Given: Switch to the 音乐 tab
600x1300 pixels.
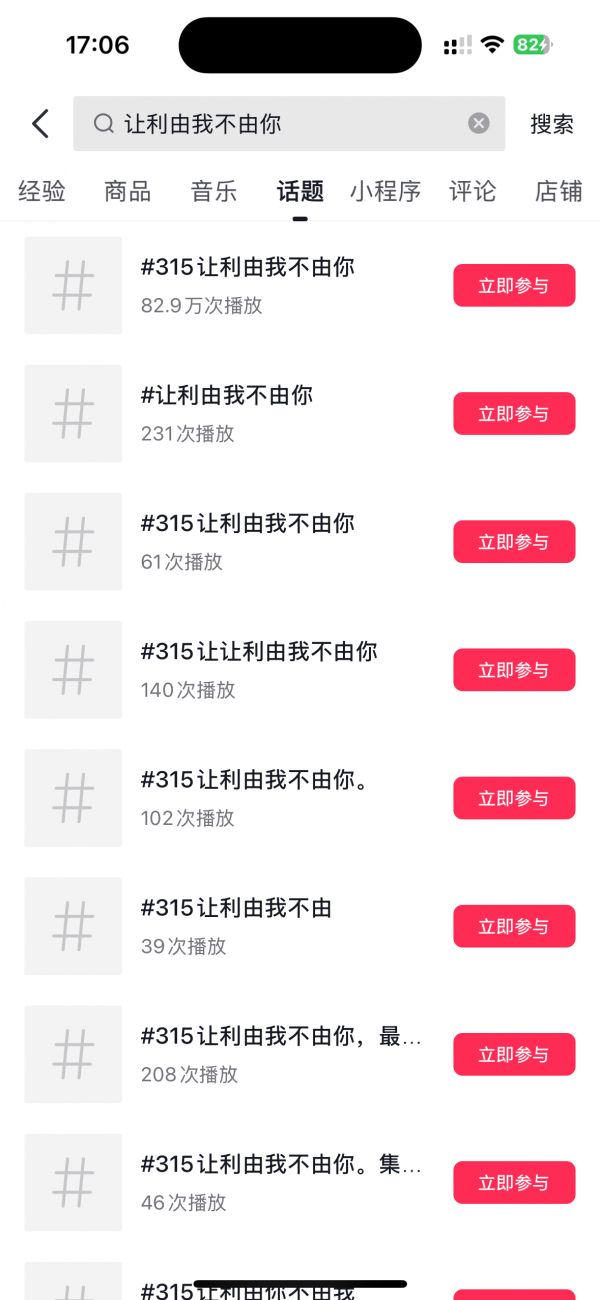Looking at the screenshot, I should pos(213,191).
